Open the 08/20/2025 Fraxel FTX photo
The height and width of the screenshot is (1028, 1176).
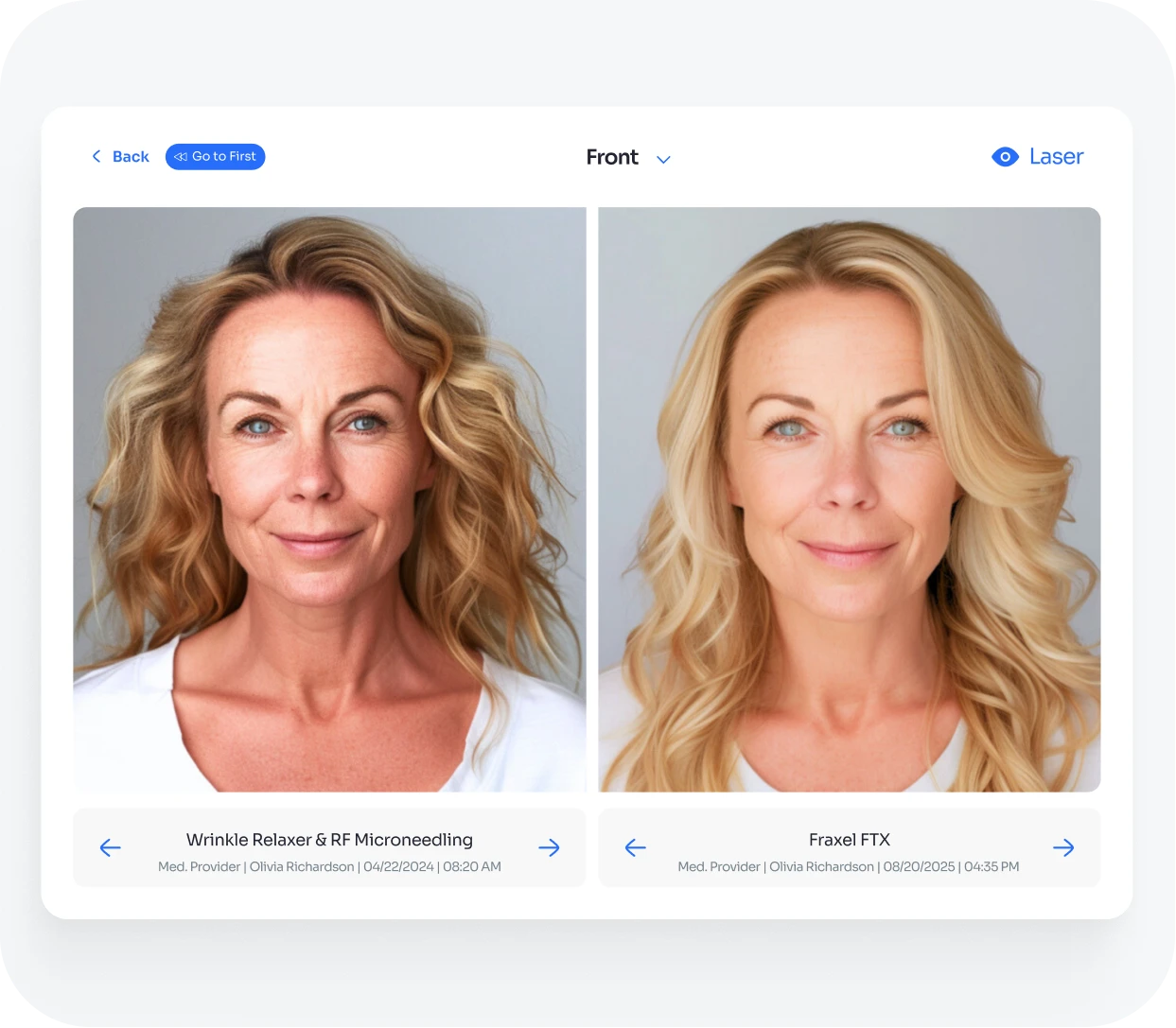850,499
